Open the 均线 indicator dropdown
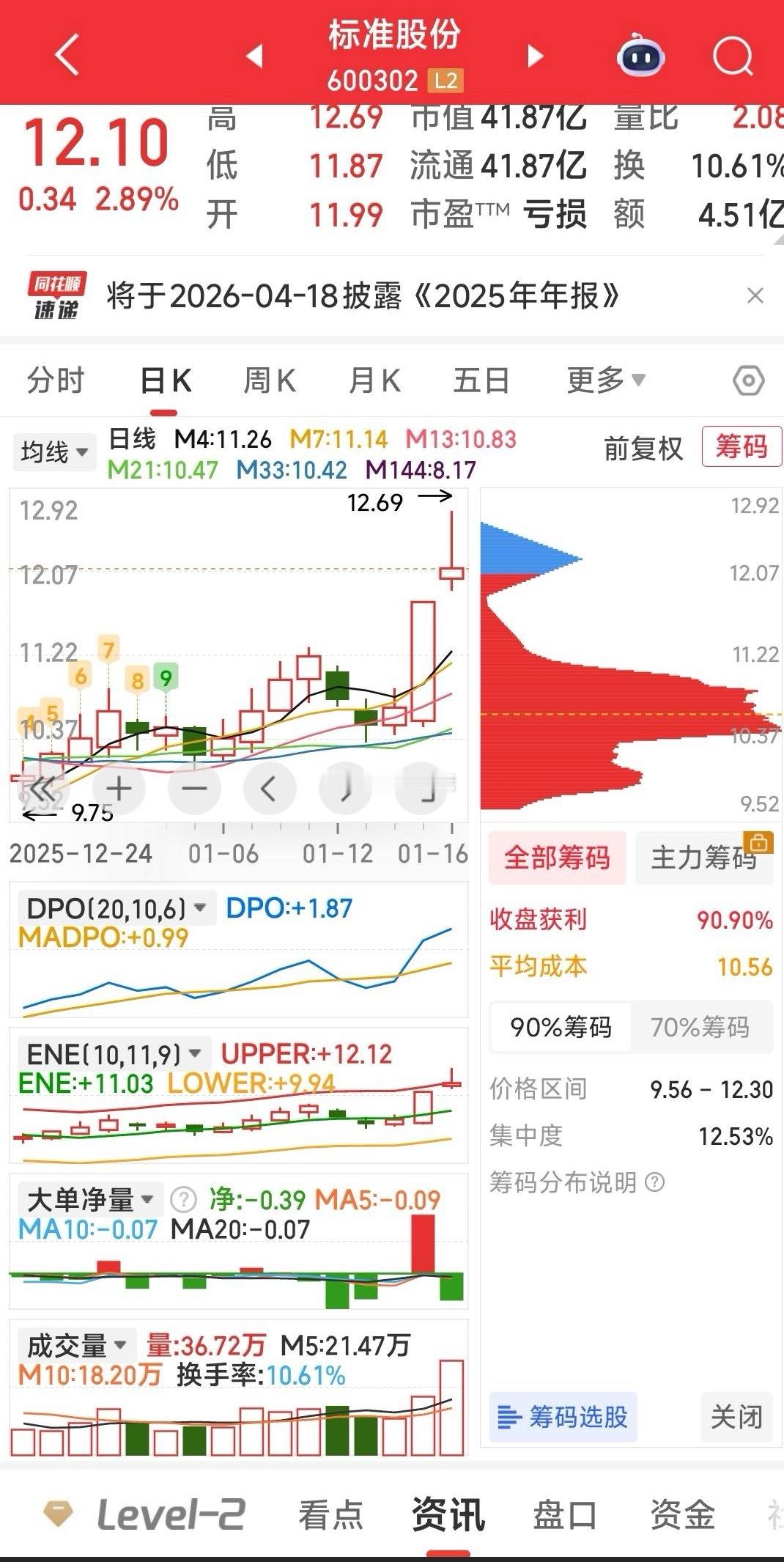The height and width of the screenshot is (1562, 784). click(54, 452)
